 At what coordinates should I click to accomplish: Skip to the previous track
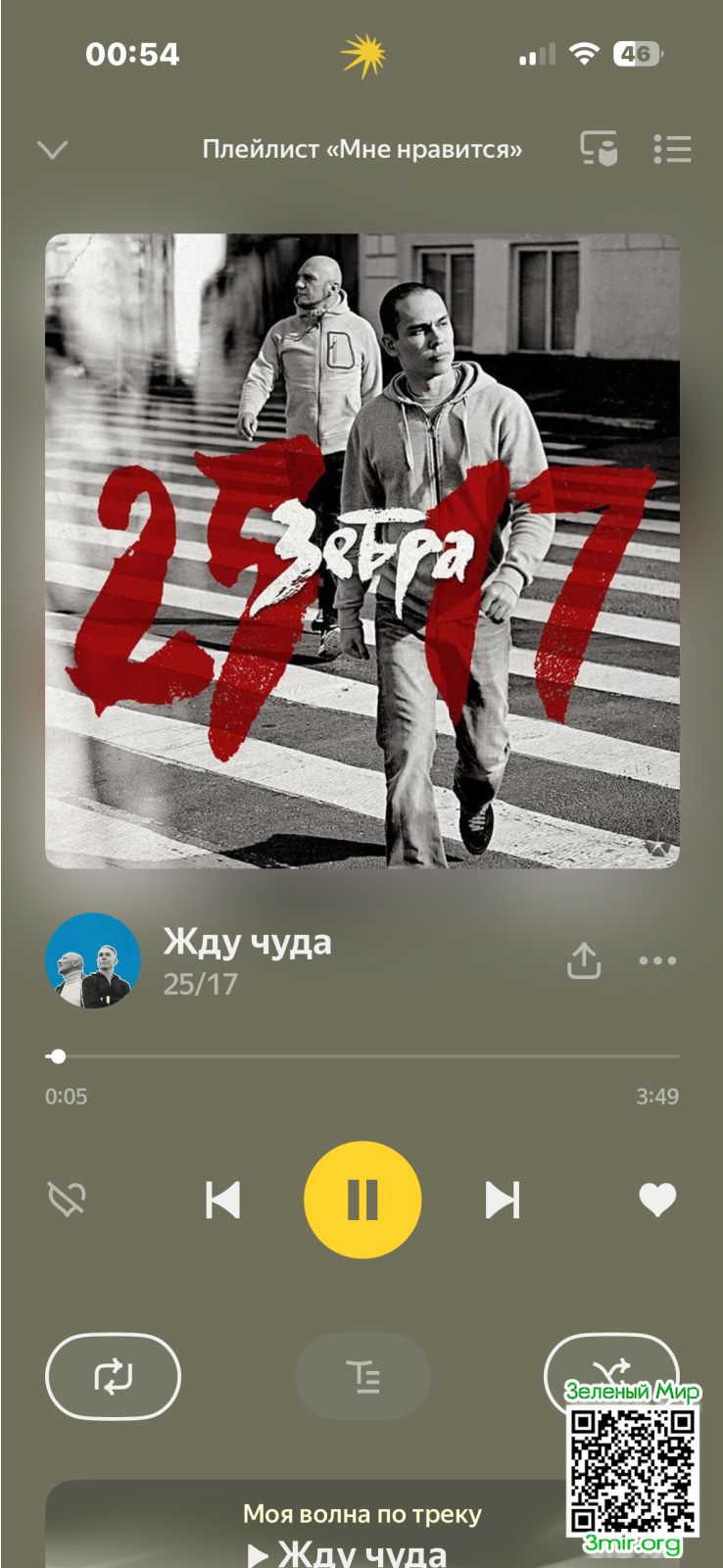[x=223, y=1200]
